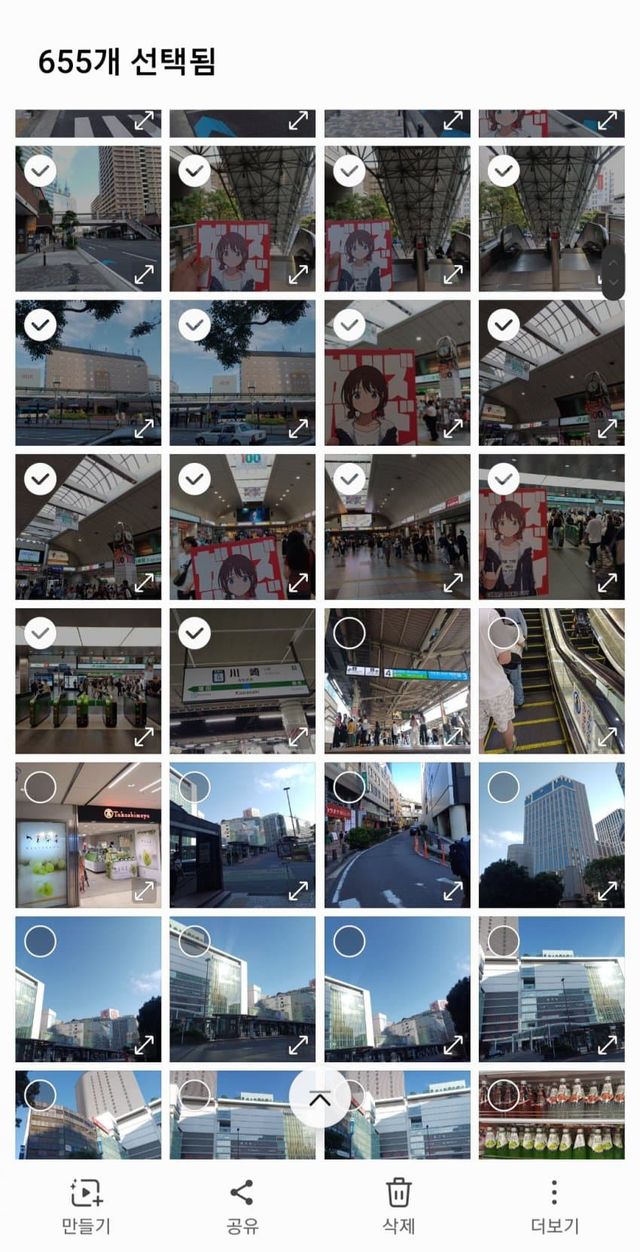Select the escalator photo
Viewport: 640px width, 1252px height.
pyautogui.click(x=503, y=633)
